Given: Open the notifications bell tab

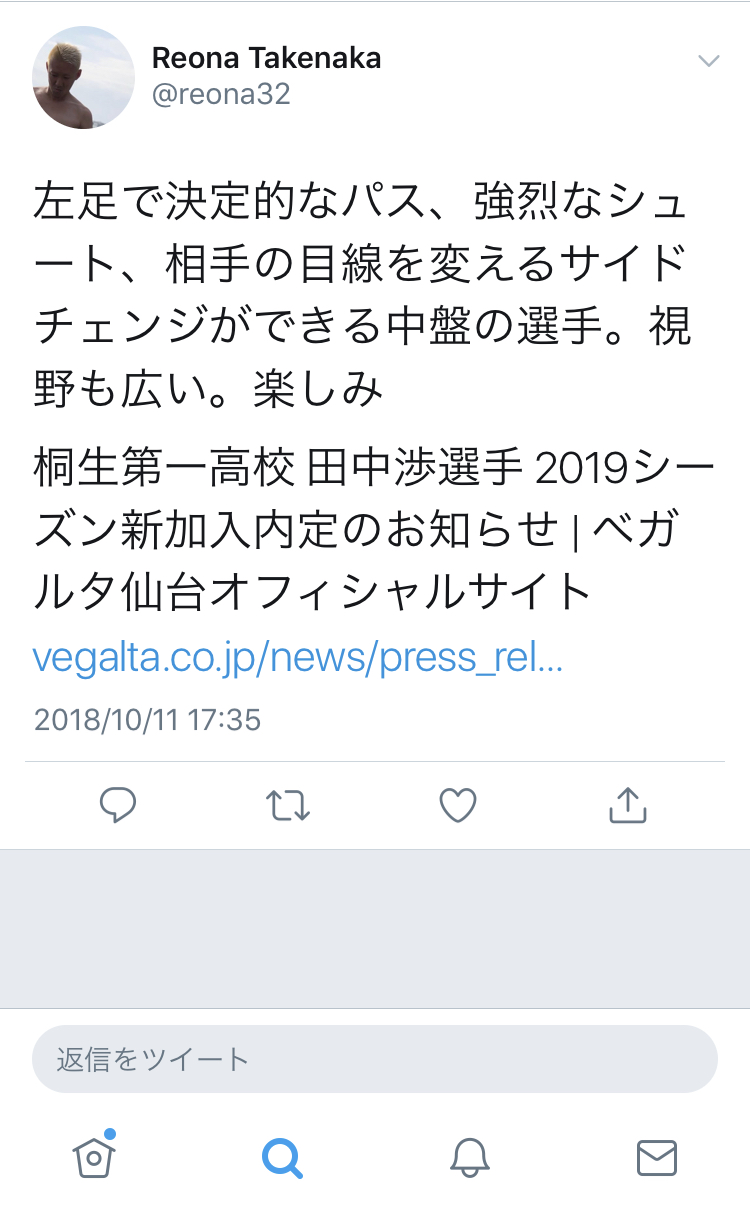Looking at the screenshot, I should (469, 1158).
